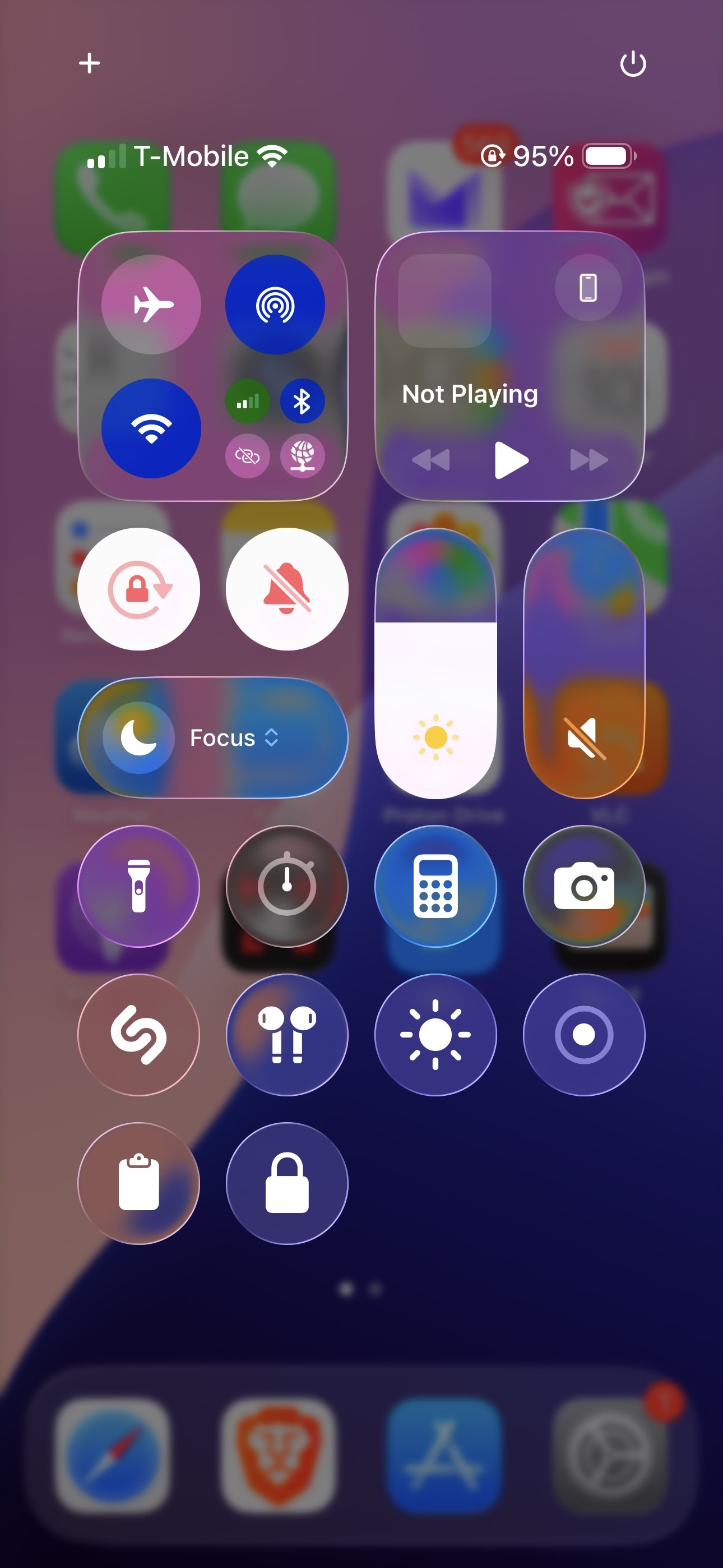Image resolution: width=723 pixels, height=1568 pixels.
Task: Open the AirPods hearing control
Action: [x=286, y=1034]
